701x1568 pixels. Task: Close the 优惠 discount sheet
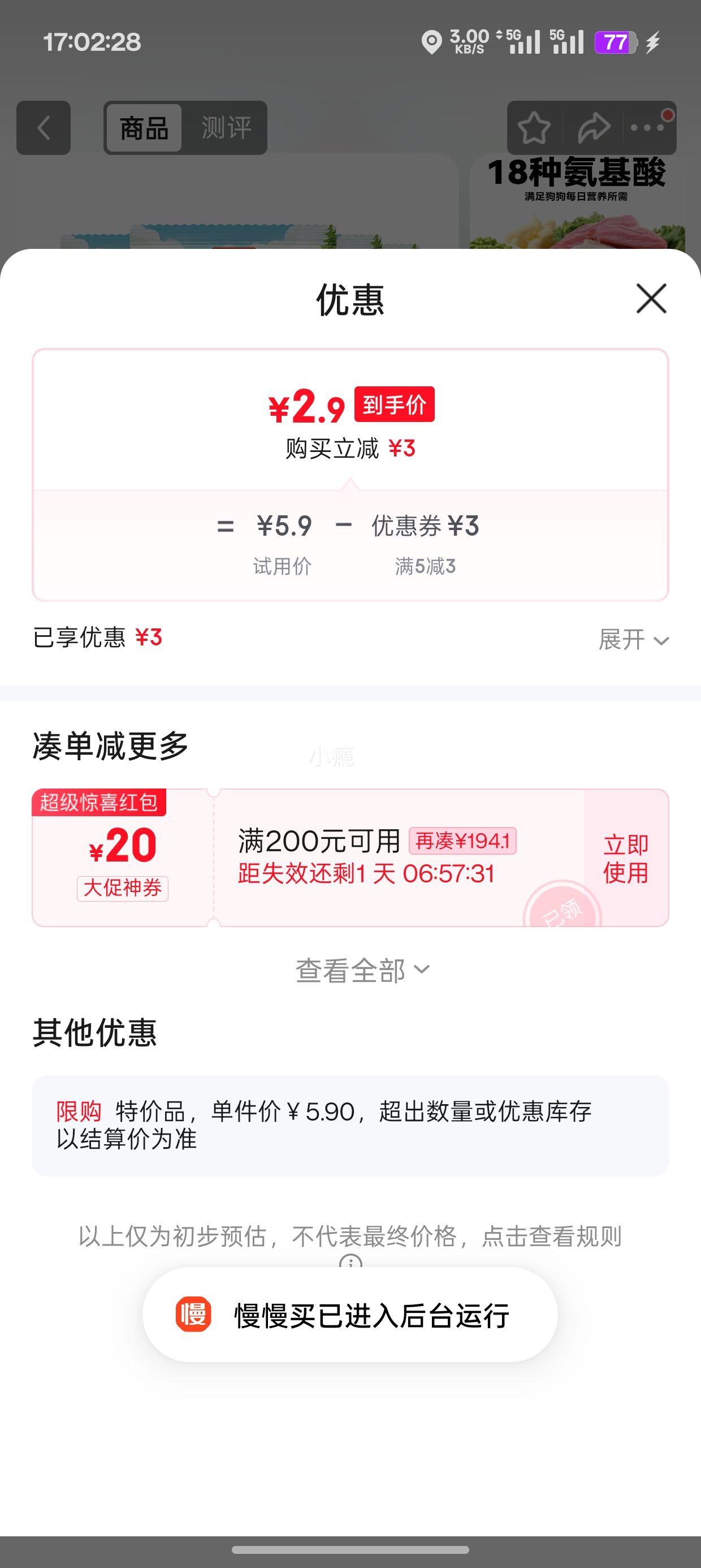pos(651,298)
